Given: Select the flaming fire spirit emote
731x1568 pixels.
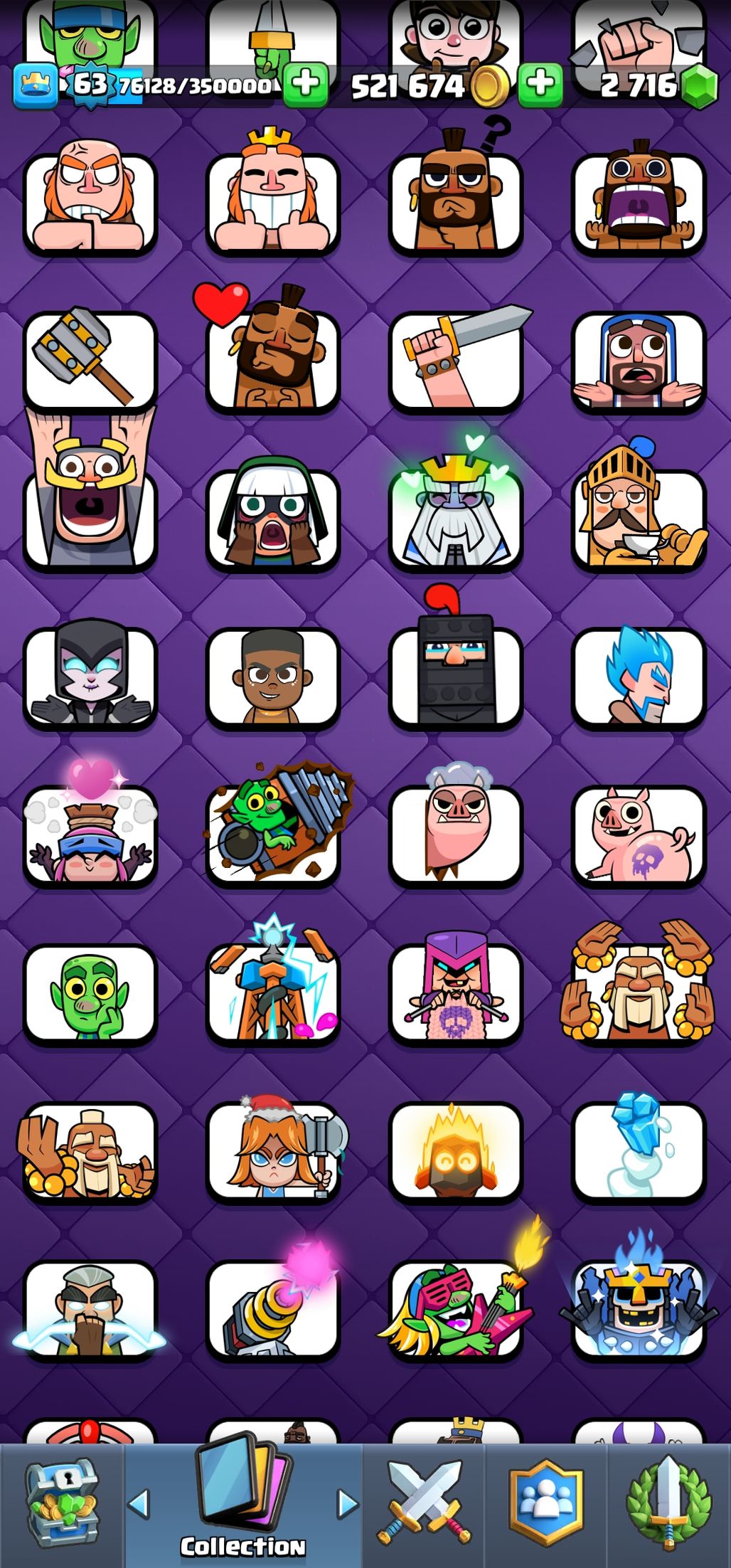Looking at the screenshot, I should [456, 1151].
